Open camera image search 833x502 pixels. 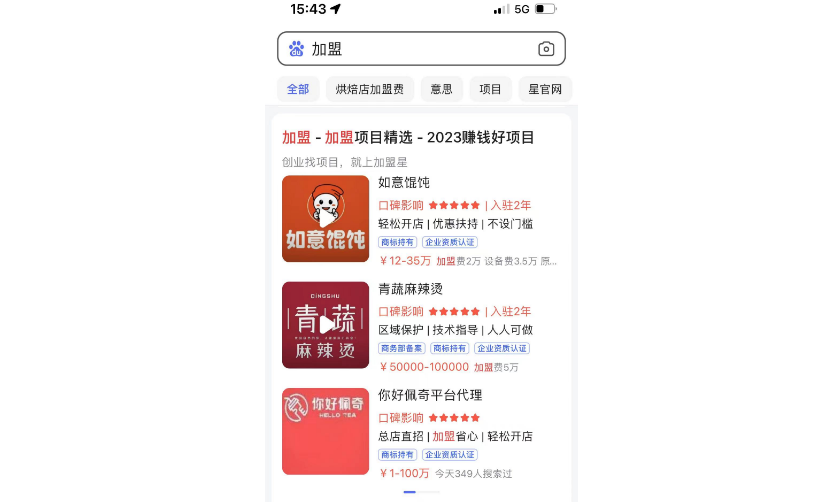pyautogui.click(x=546, y=49)
